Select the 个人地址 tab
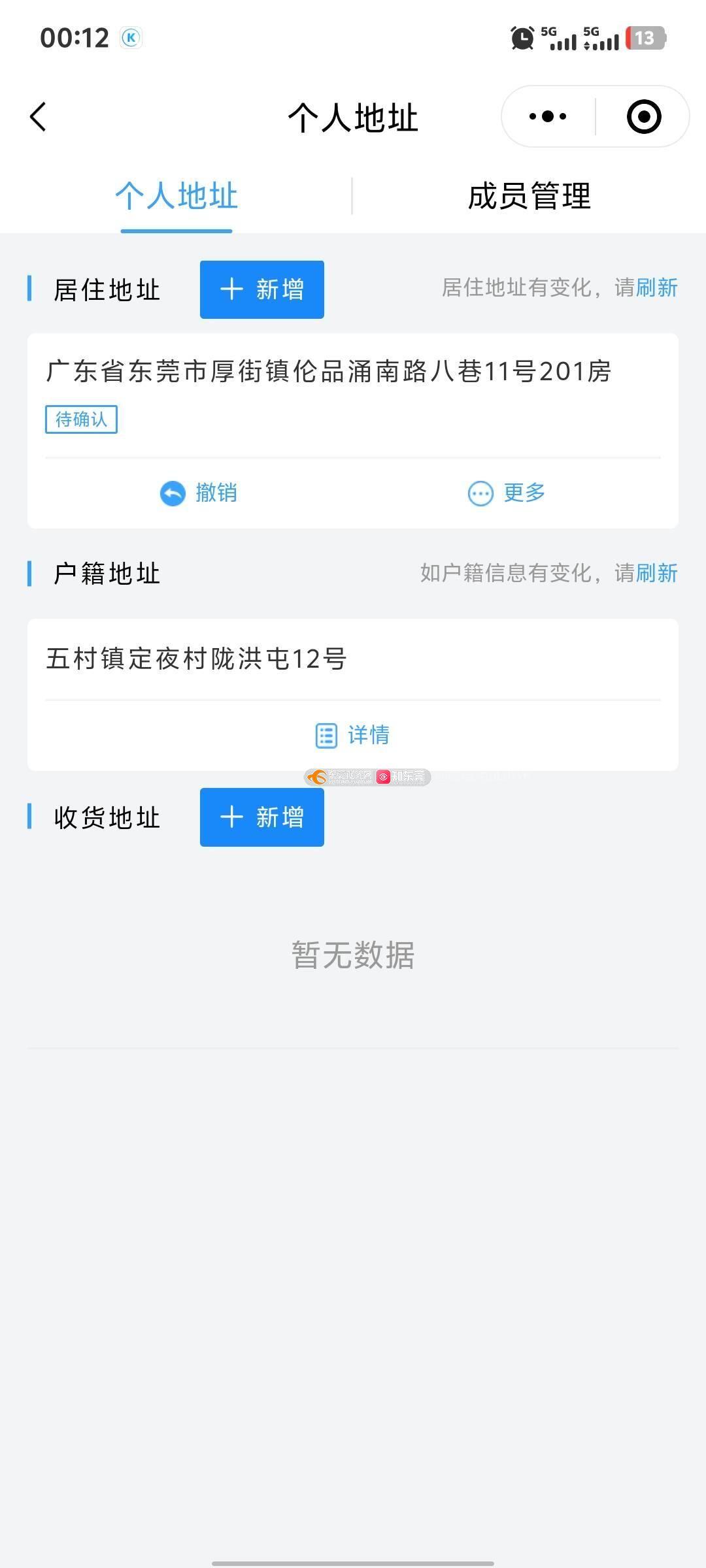This screenshot has width=706, height=1568. [176, 196]
